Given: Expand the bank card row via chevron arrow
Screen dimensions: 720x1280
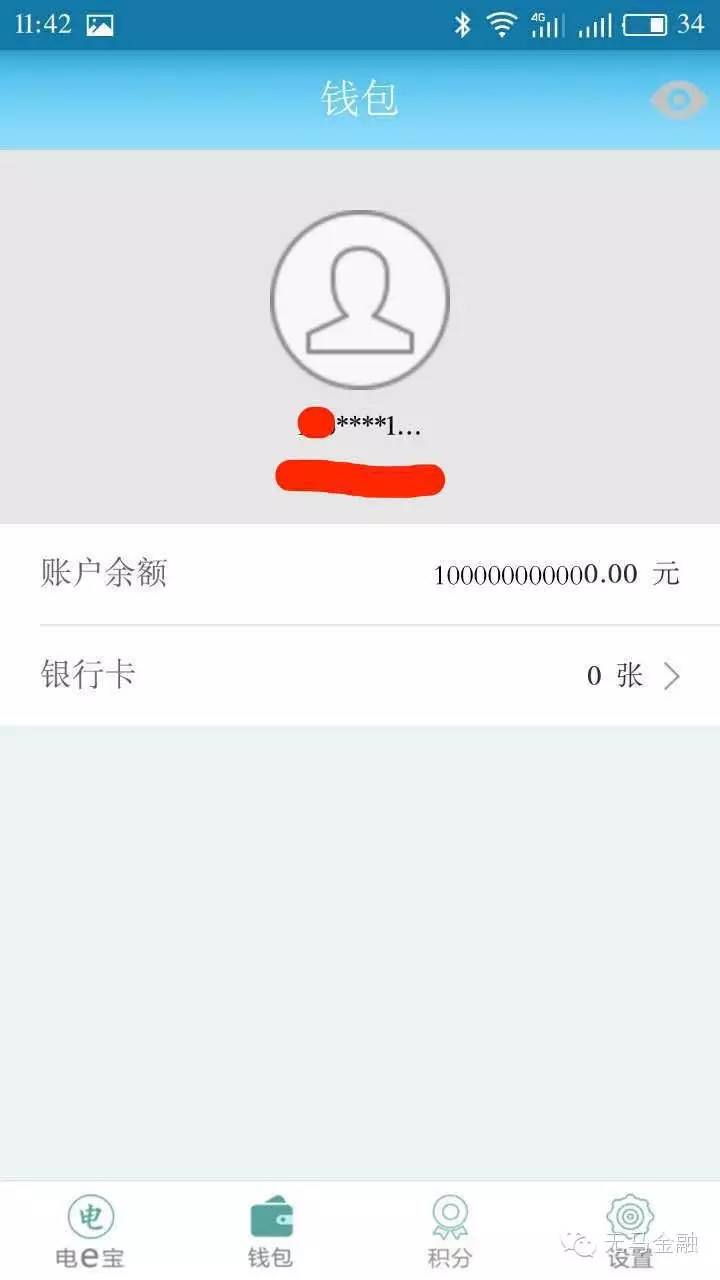Looking at the screenshot, I should (x=672, y=675).
